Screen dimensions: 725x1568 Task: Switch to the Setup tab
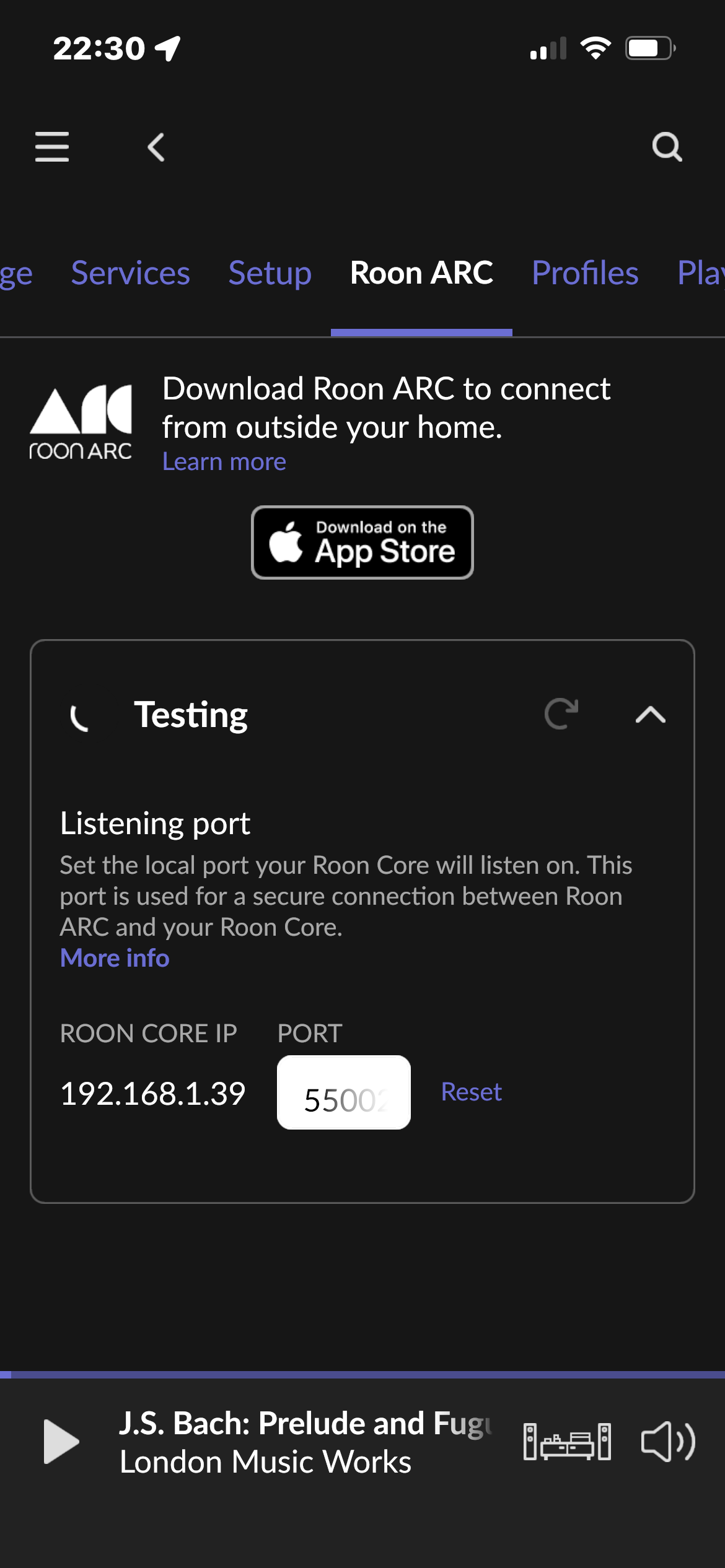coord(270,273)
